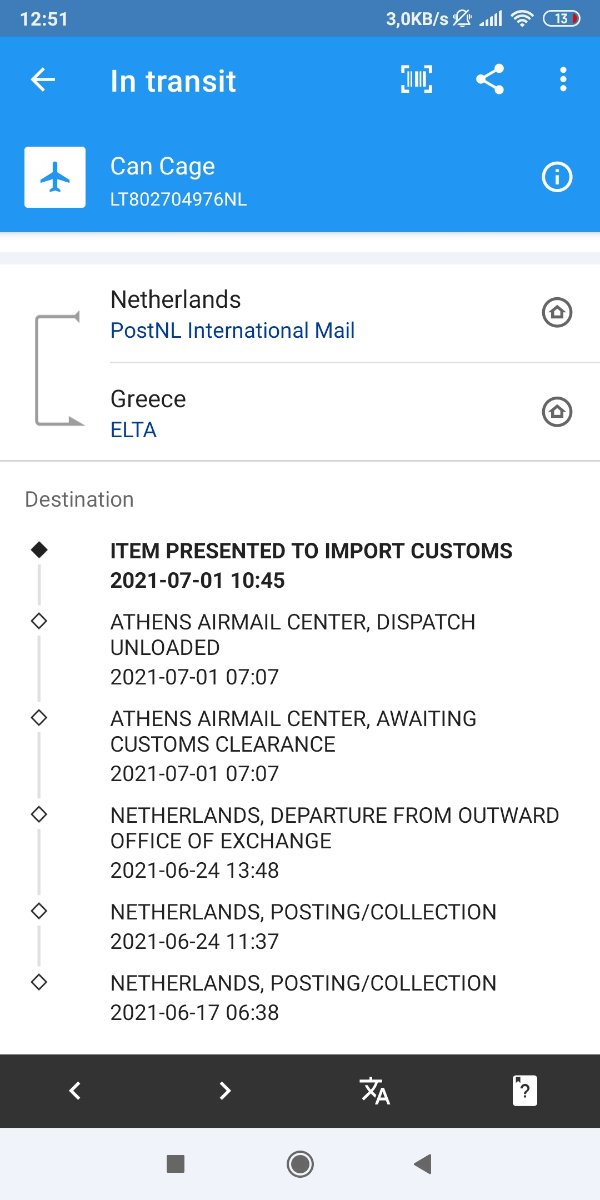Tap the home icon next to Greece
Screen dimensions: 600x1200
pos(557,412)
